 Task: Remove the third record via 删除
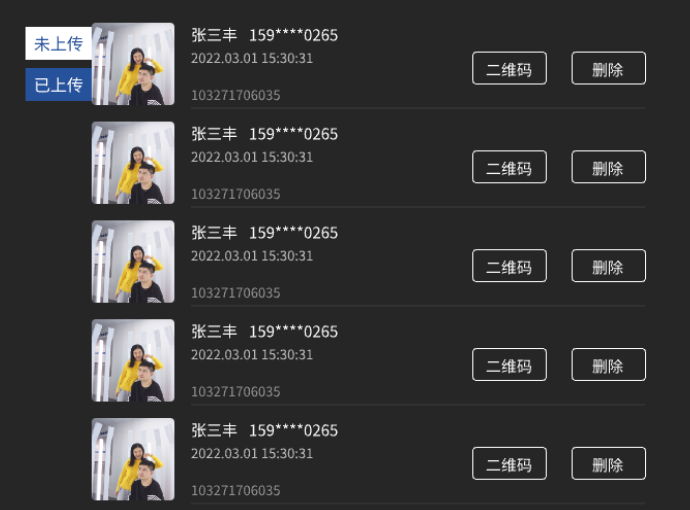pyautogui.click(x=608, y=266)
